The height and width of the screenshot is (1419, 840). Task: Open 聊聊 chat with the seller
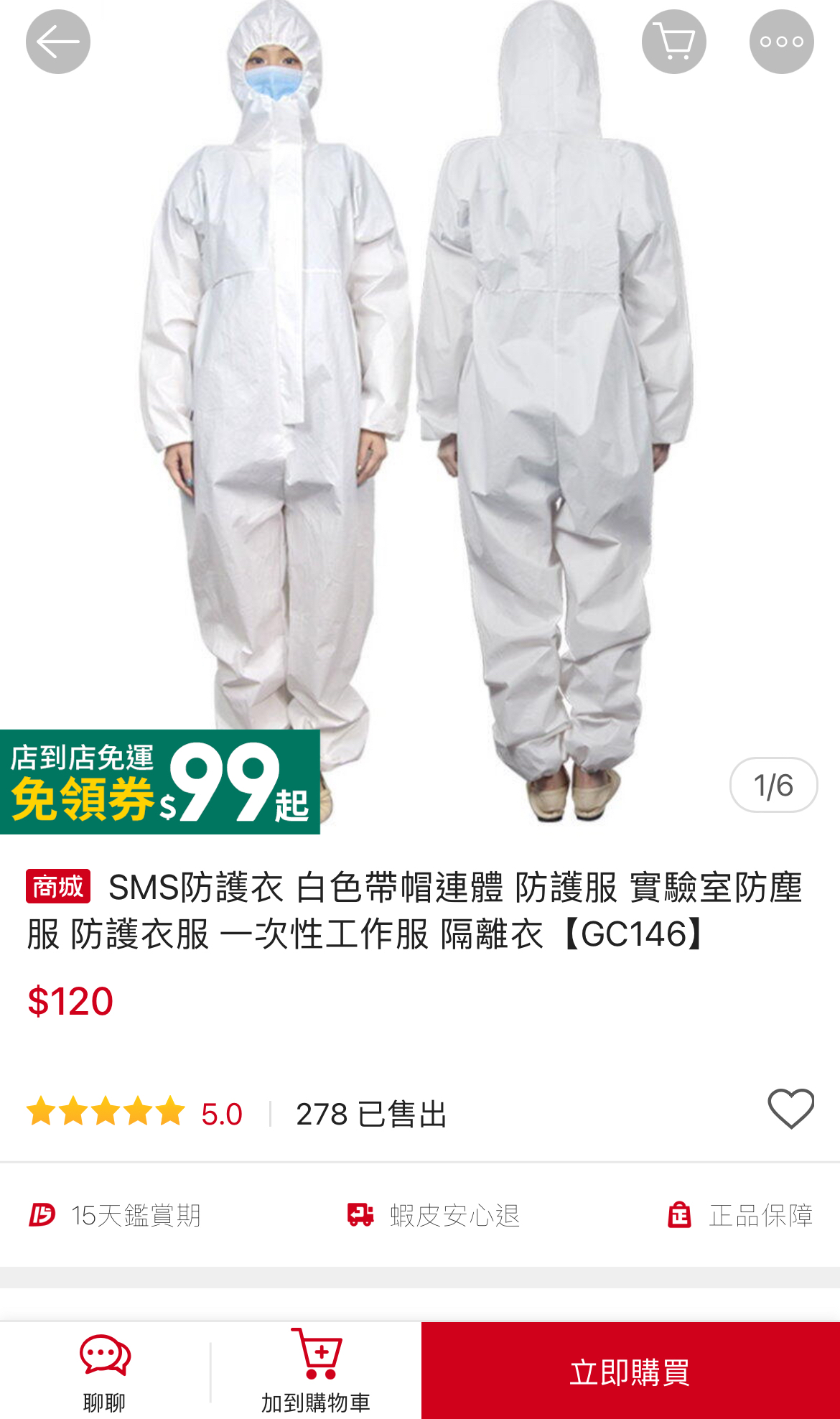[105, 1372]
